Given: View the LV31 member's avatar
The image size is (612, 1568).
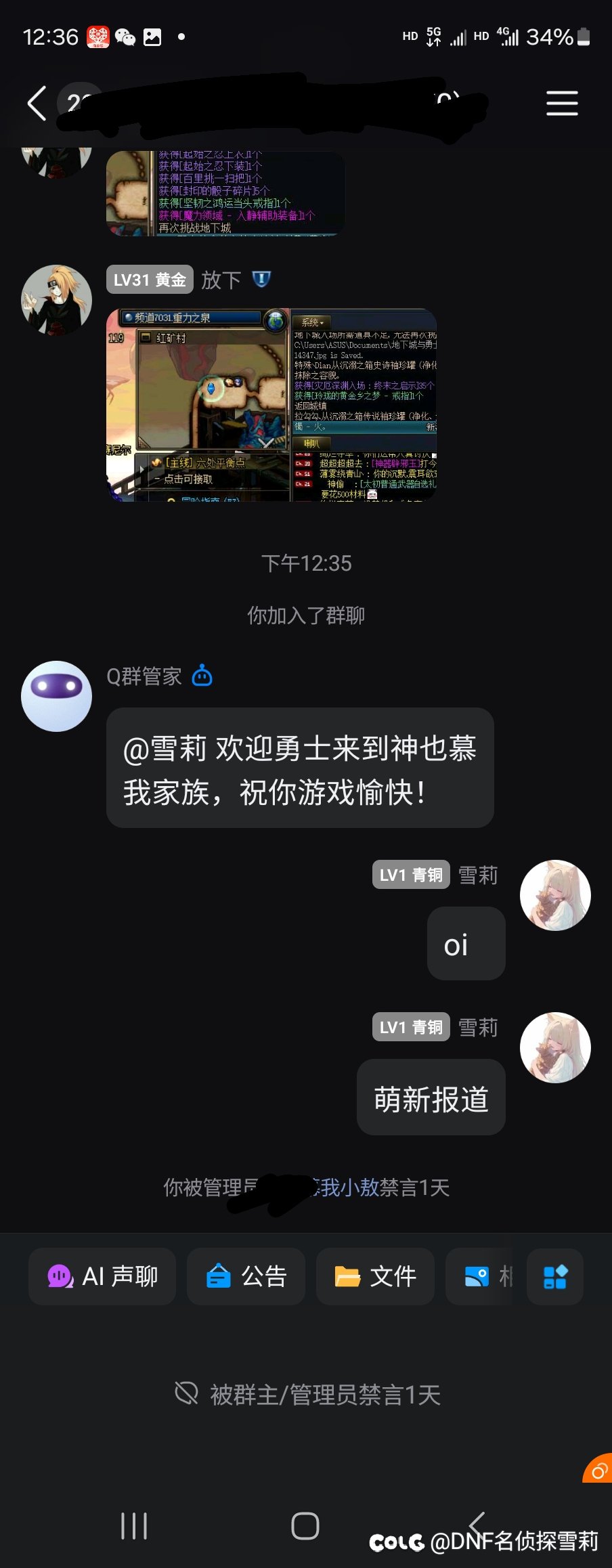Looking at the screenshot, I should 56,299.
